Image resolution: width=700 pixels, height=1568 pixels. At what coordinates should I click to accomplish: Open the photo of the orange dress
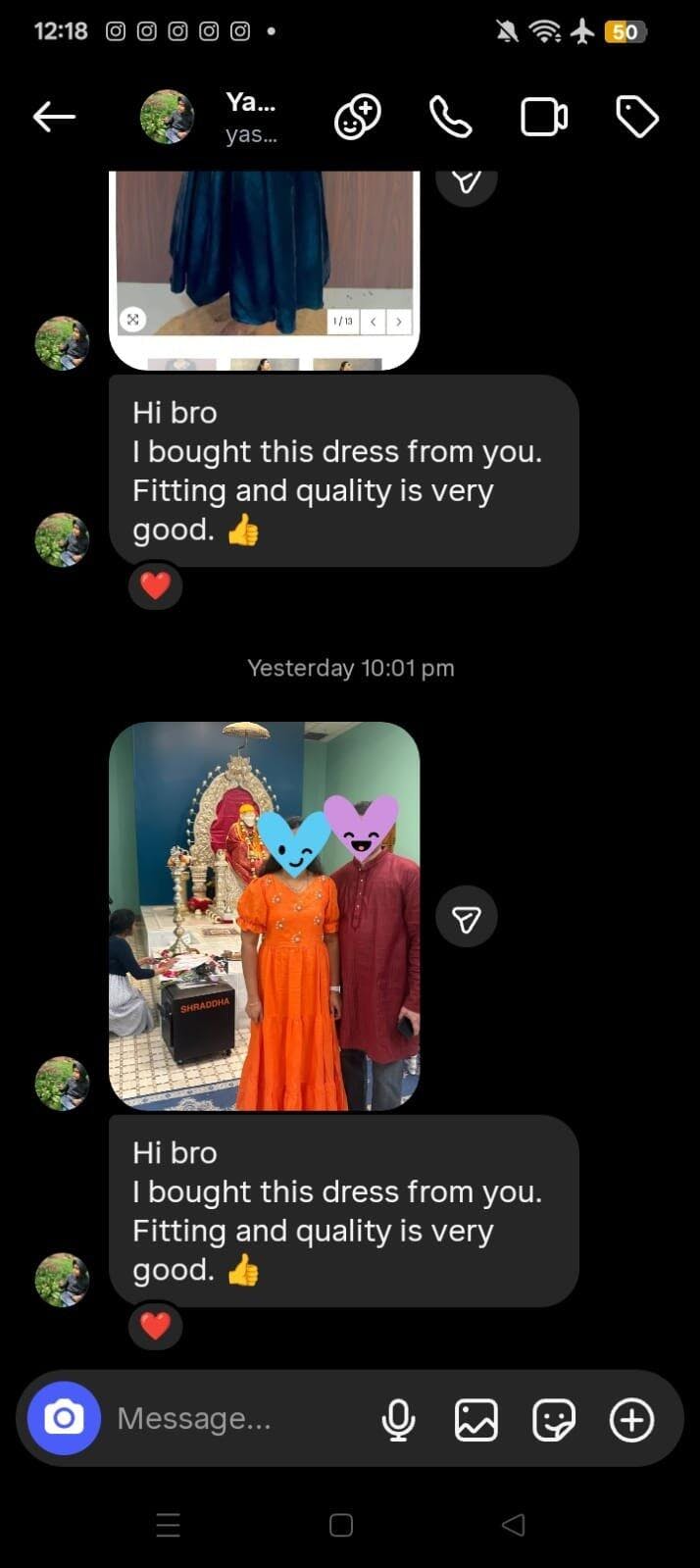point(264,916)
